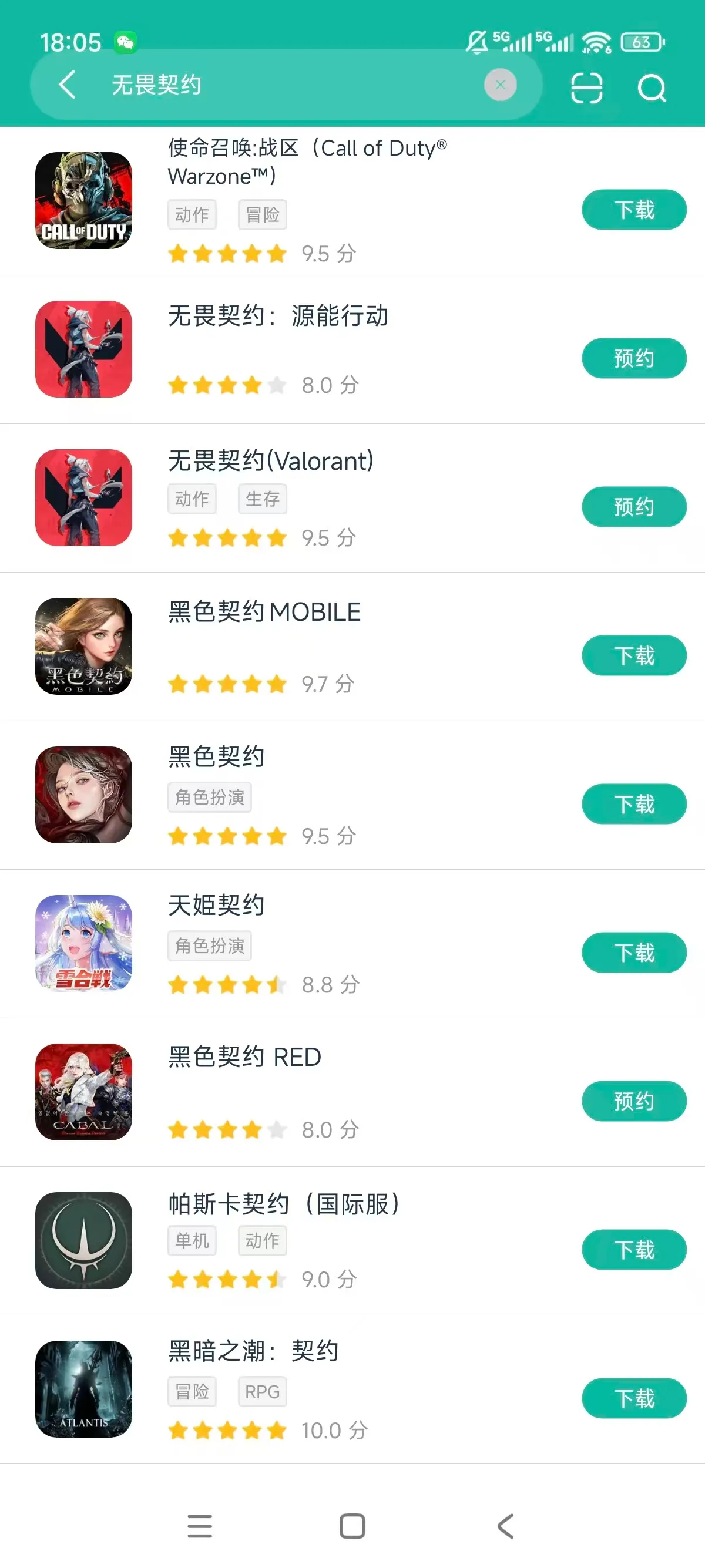The height and width of the screenshot is (1568, 705).
Task: Tap the QR code scan icon
Action: (x=586, y=87)
